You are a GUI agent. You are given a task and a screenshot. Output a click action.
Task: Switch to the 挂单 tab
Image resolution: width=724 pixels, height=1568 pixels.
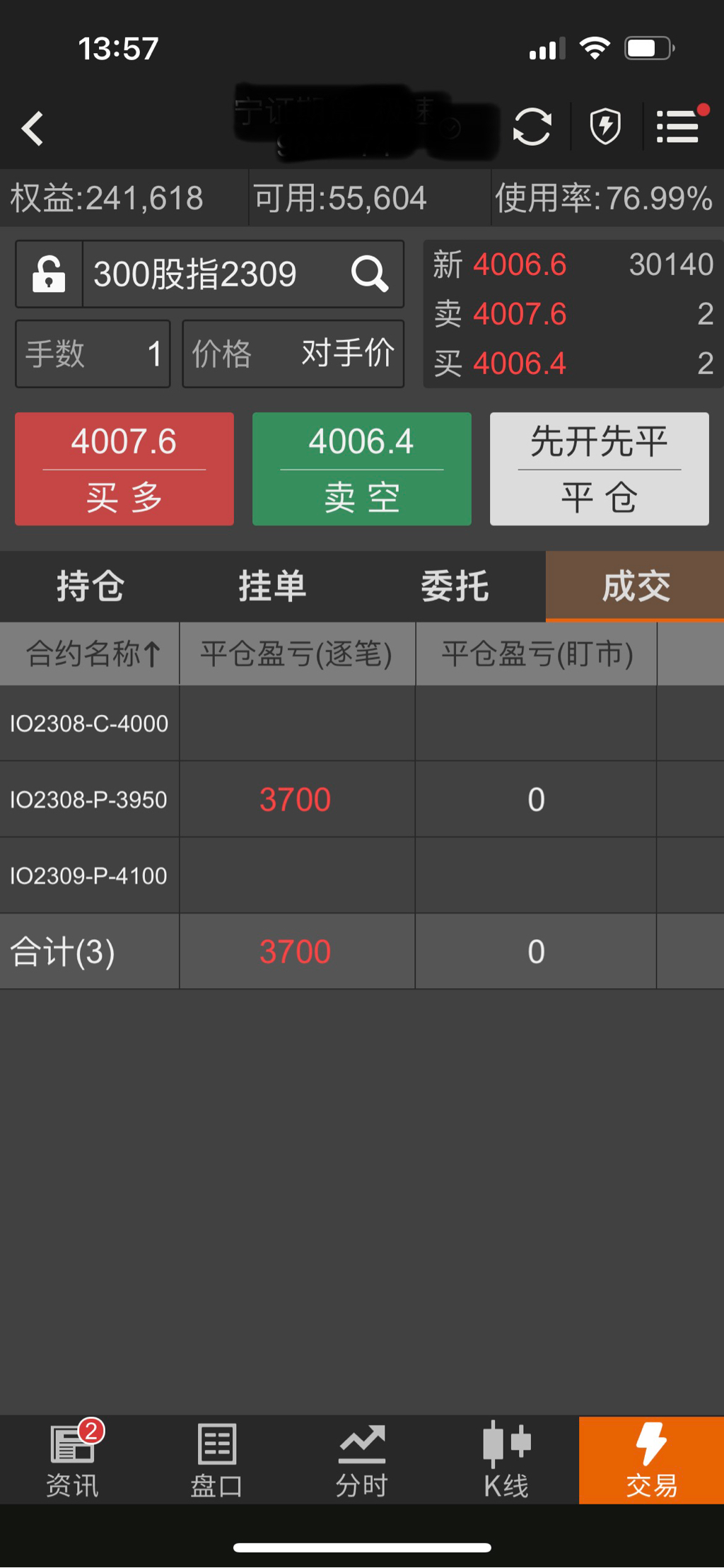point(272,586)
